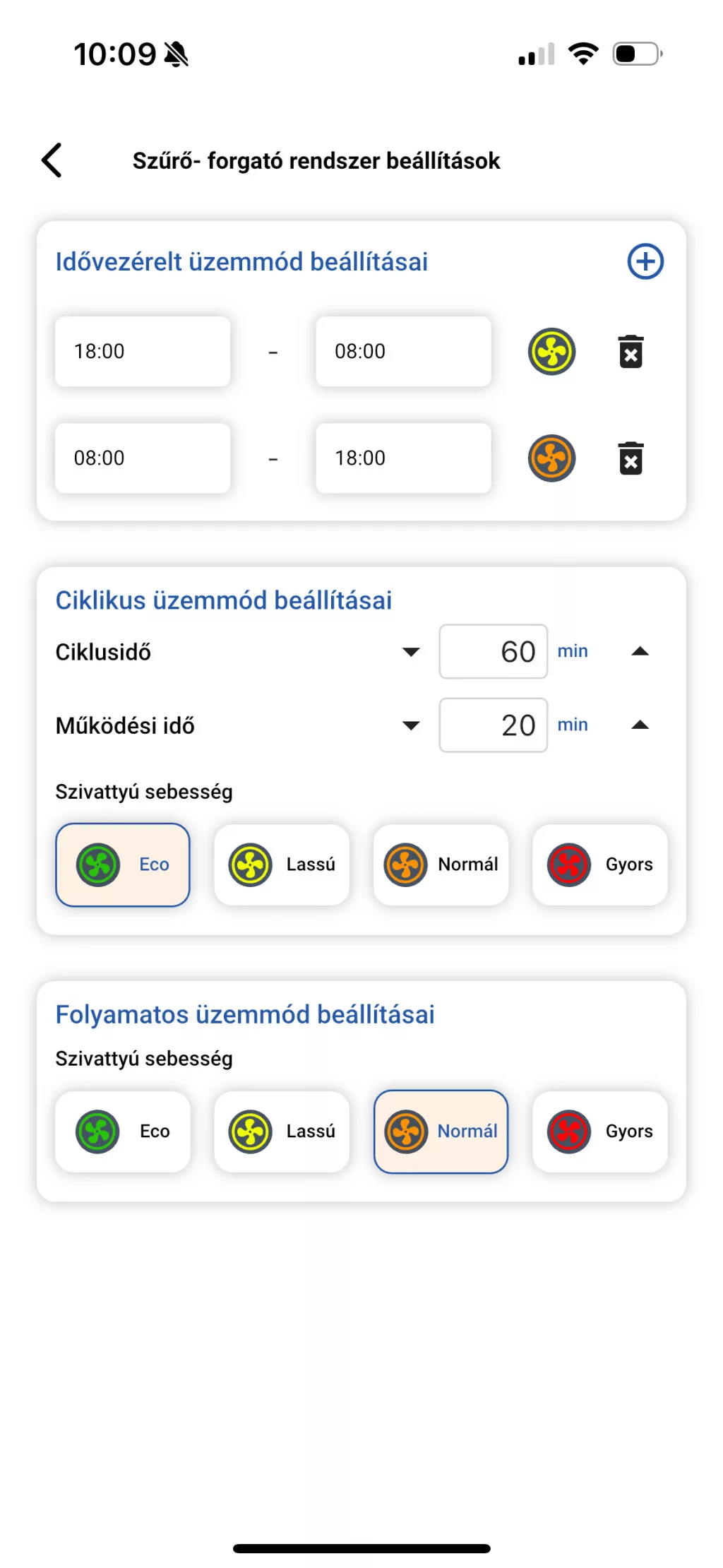Increase Ciklusidő with the up arrow
The image size is (723, 1568).
tap(640, 651)
